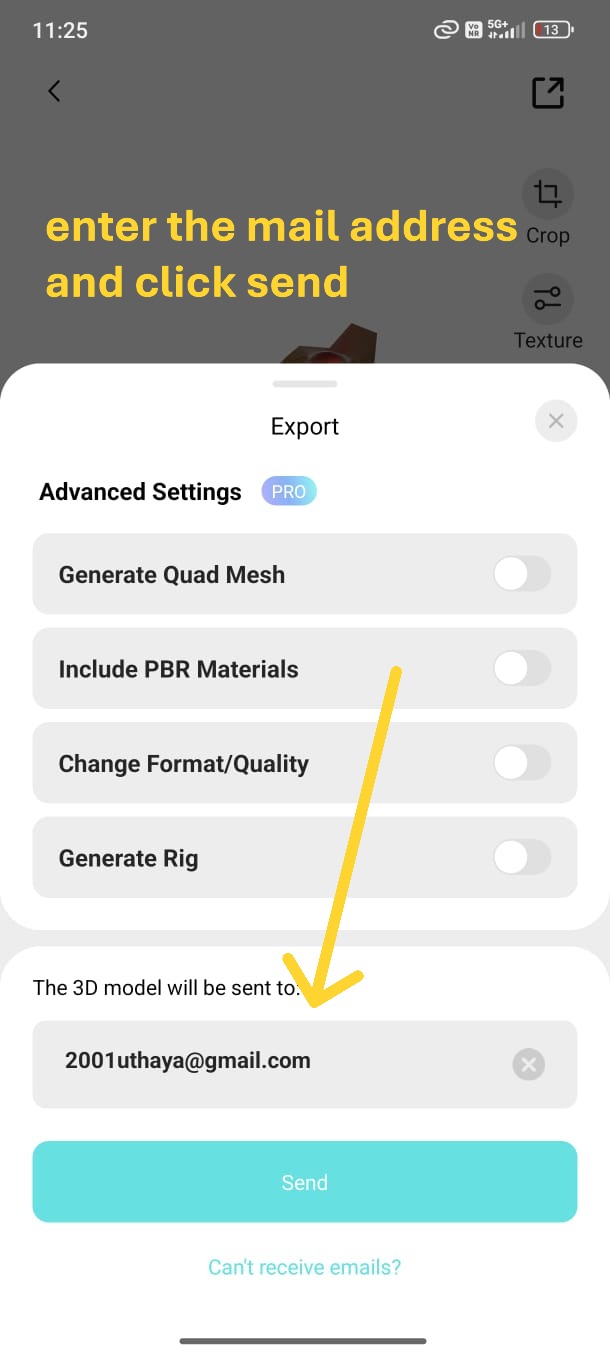Enable the Generate Rig option
This screenshot has height=1356, width=610.
[522, 858]
